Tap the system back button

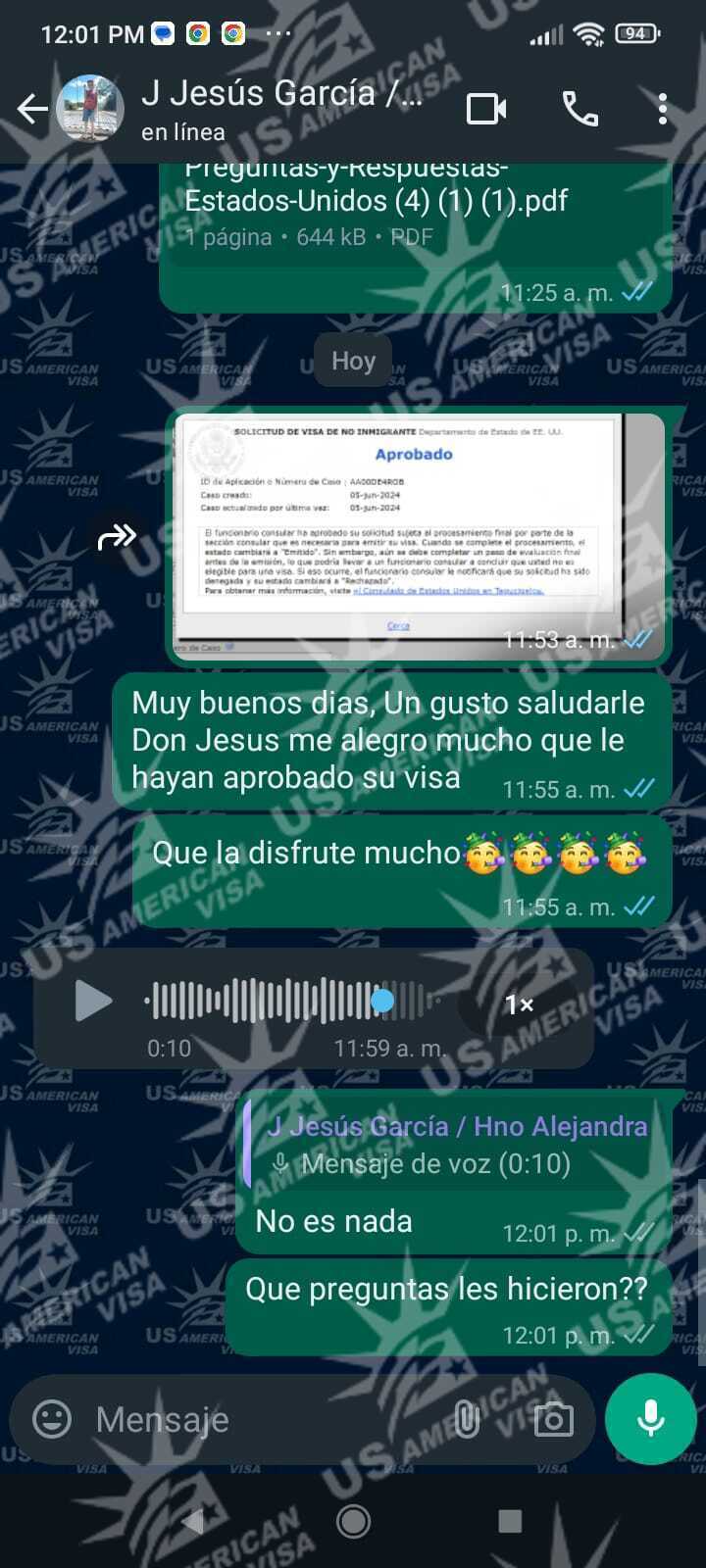193,1521
